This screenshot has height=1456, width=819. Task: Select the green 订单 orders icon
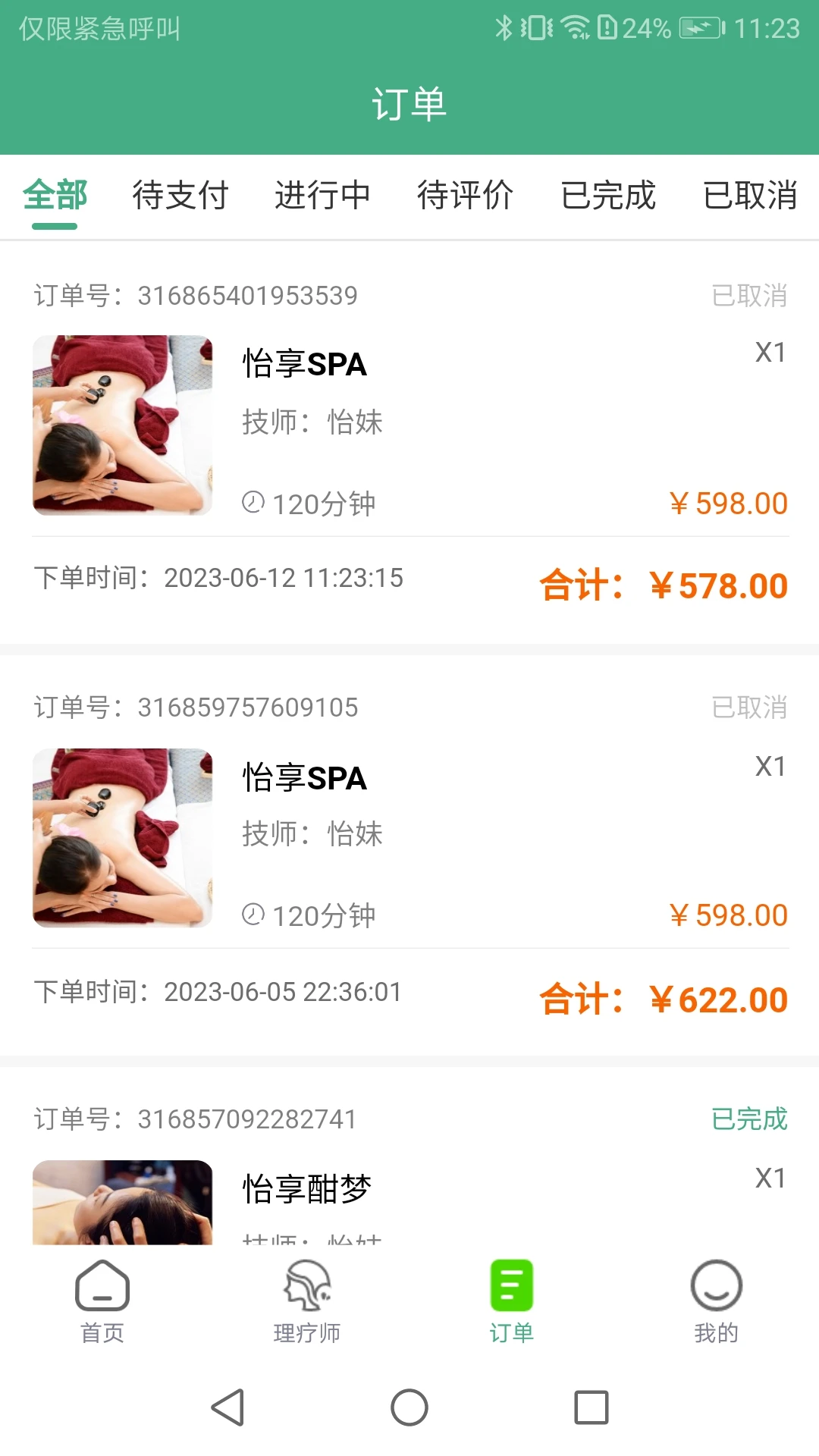click(511, 1287)
